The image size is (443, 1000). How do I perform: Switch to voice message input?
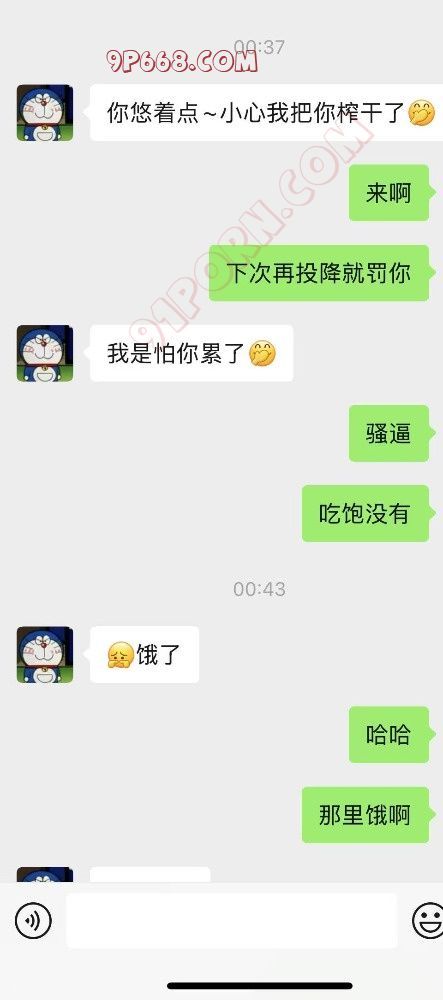pyautogui.click(x=33, y=920)
